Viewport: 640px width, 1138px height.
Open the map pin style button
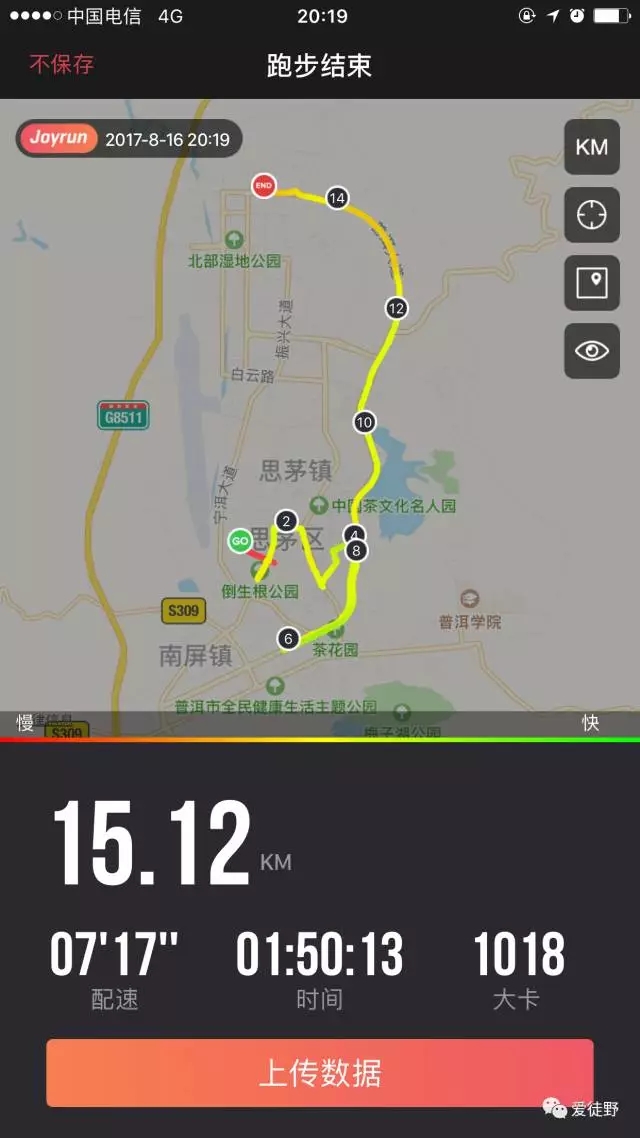pos(591,283)
